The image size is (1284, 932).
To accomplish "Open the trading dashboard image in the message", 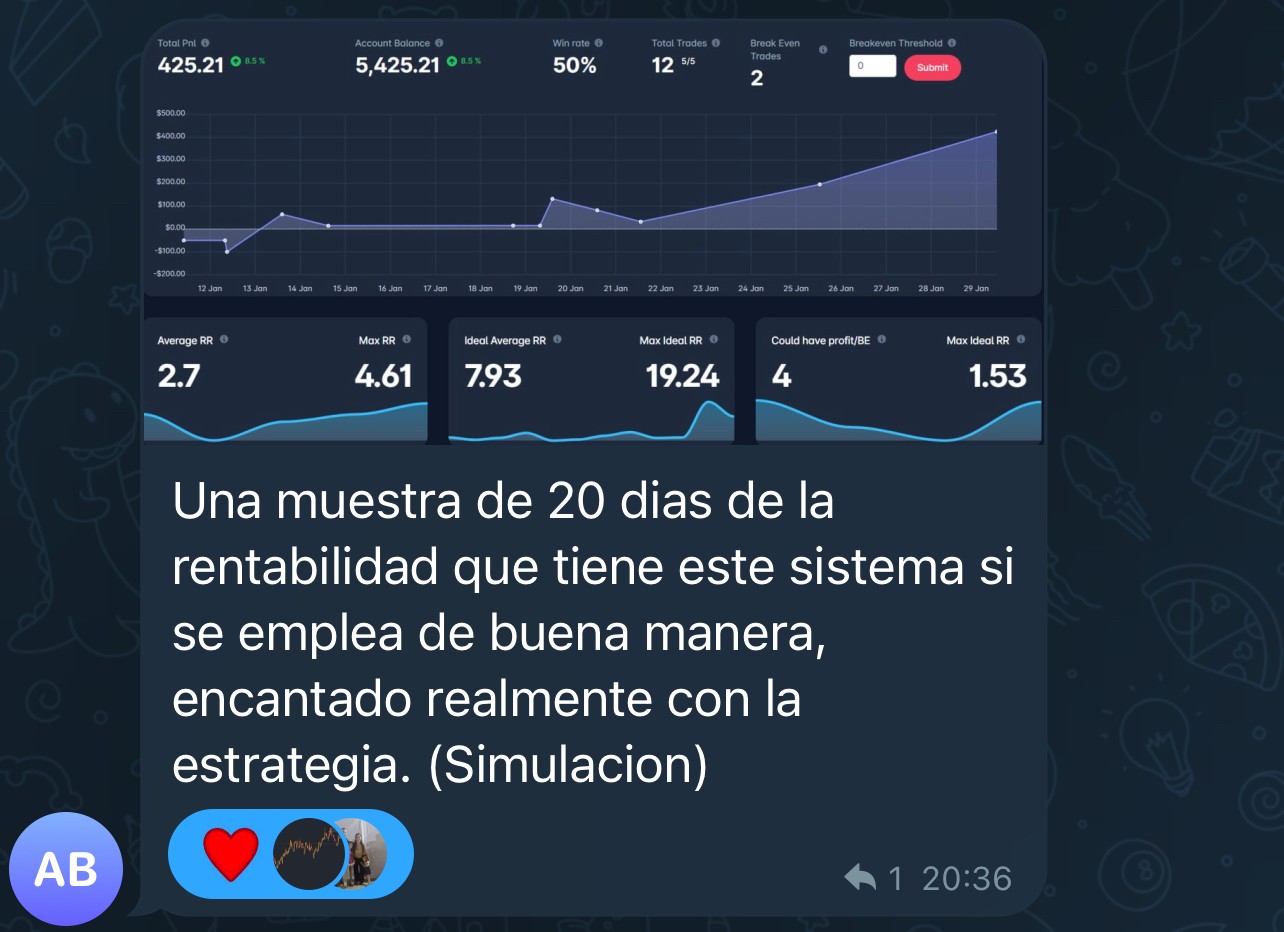I will point(593,232).
